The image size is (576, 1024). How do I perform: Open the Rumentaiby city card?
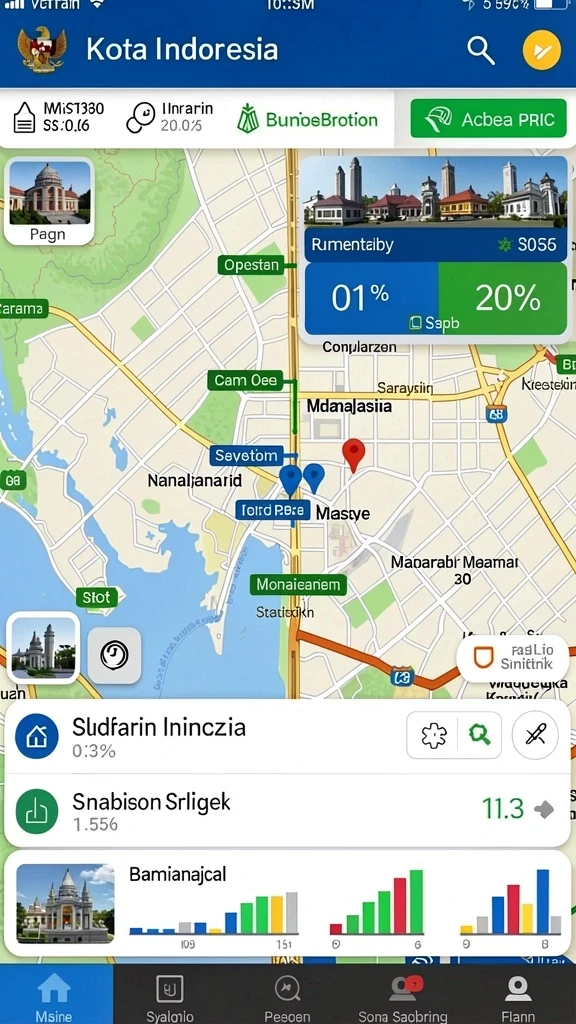point(435,246)
